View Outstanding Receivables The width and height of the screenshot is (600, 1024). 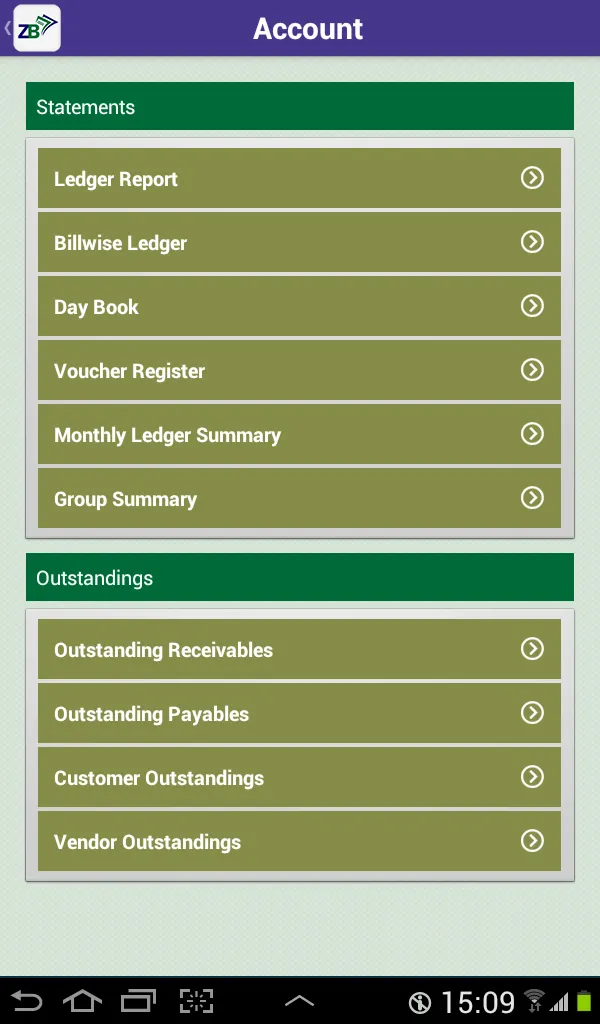[x=299, y=650]
